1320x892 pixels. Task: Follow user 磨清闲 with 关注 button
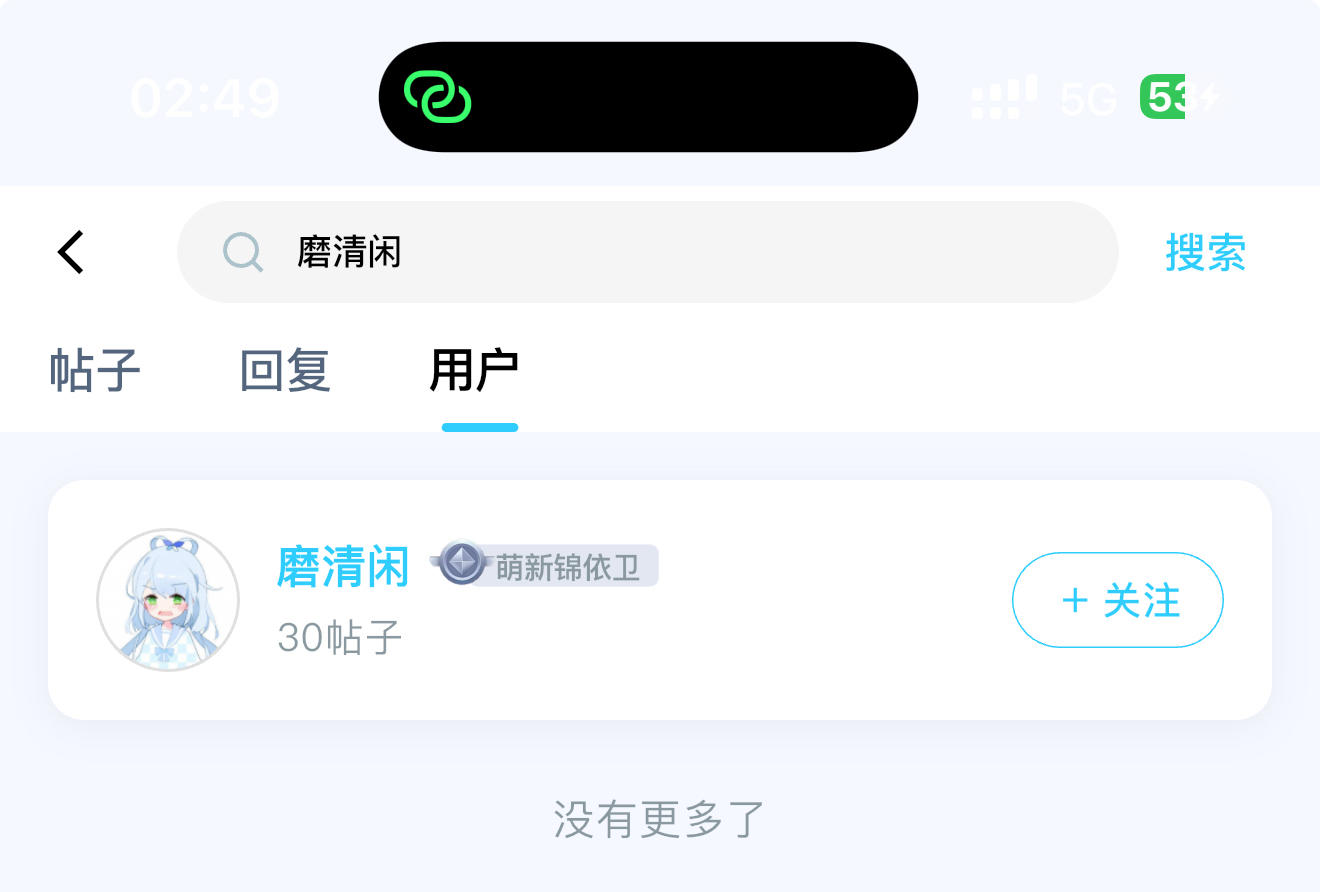coord(1117,600)
